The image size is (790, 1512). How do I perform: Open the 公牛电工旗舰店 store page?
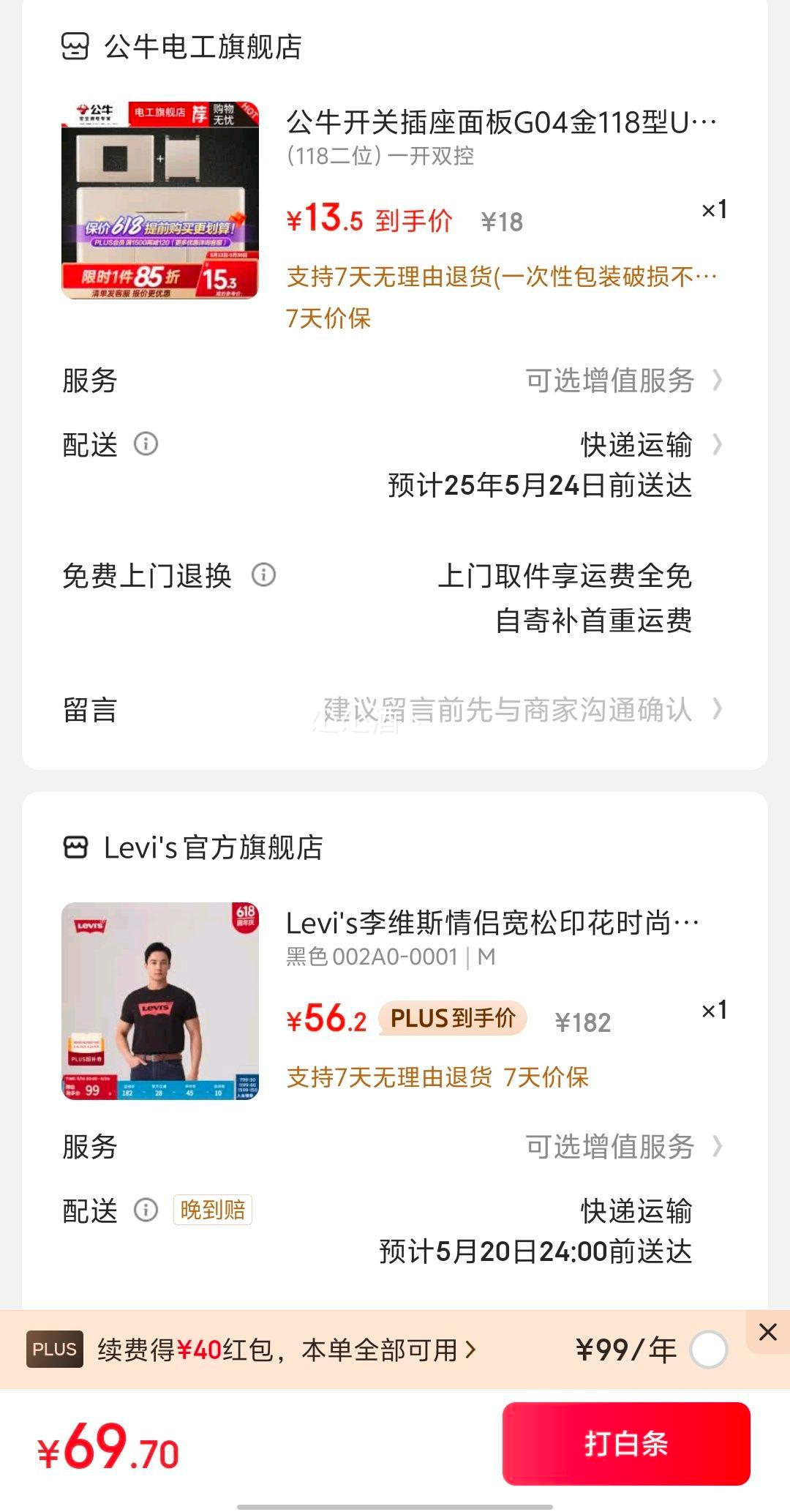pyautogui.click(x=181, y=47)
